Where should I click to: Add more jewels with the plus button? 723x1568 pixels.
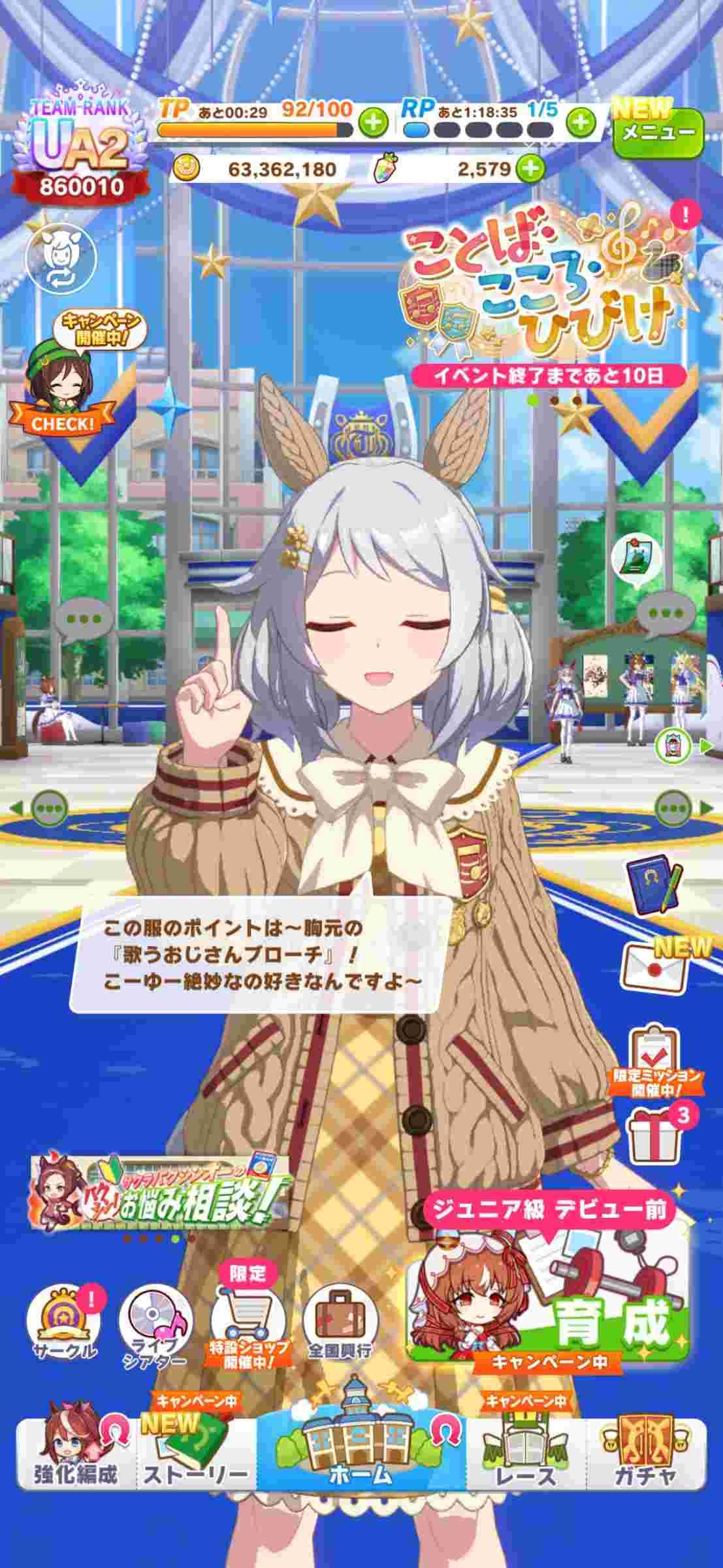point(530,170)
